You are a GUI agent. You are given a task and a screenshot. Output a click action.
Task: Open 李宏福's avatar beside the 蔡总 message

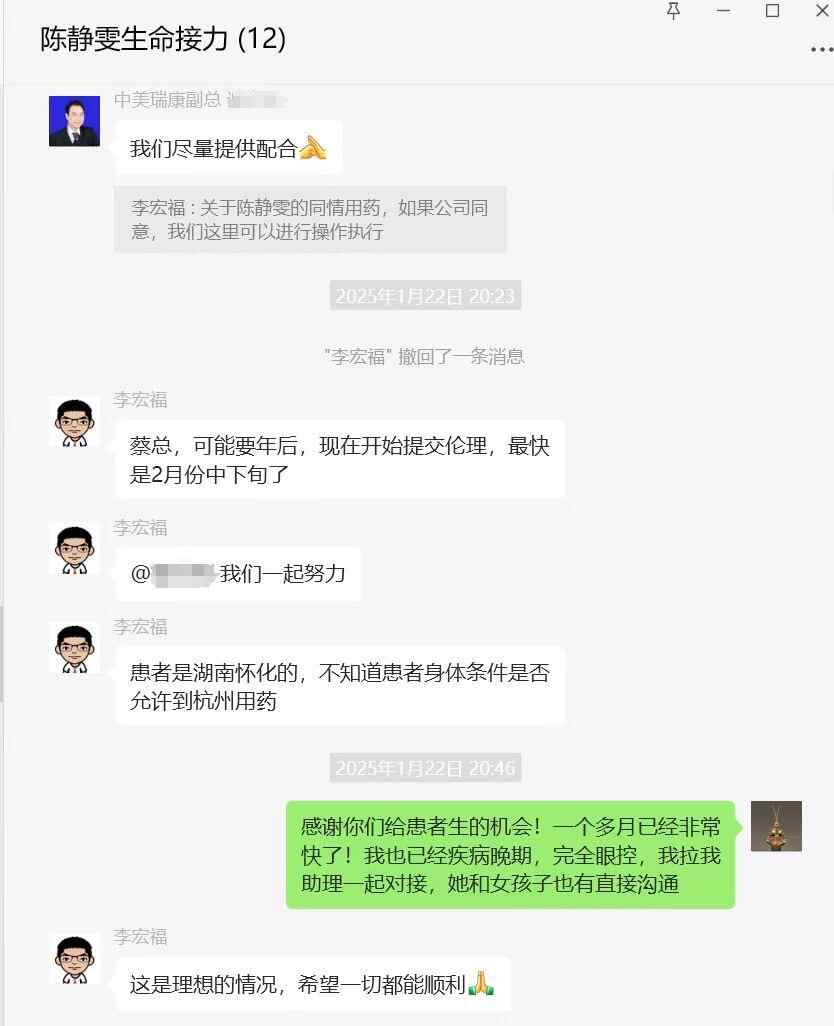point(75,422)
